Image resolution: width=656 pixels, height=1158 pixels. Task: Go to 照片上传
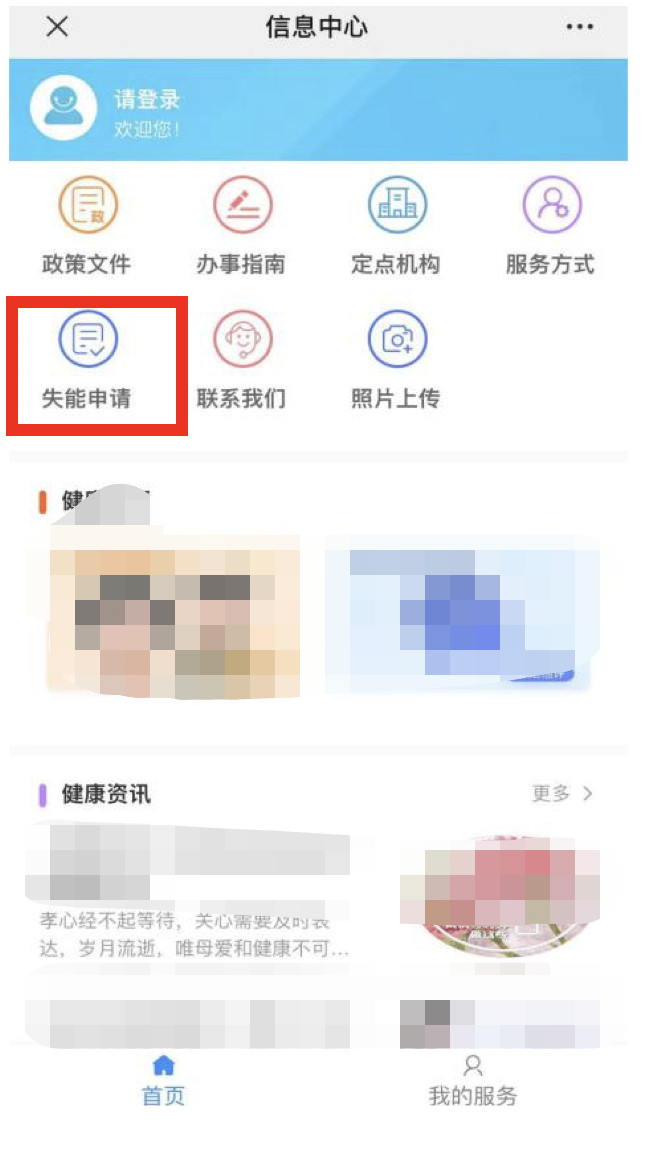[x=396, y=359]
